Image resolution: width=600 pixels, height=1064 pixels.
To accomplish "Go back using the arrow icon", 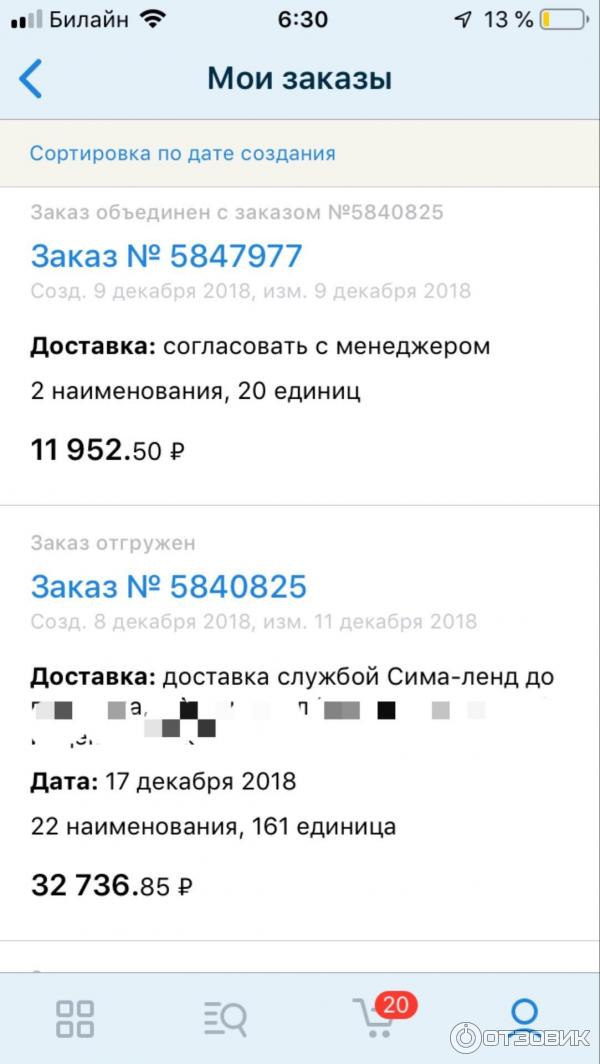I will (31, 79).
